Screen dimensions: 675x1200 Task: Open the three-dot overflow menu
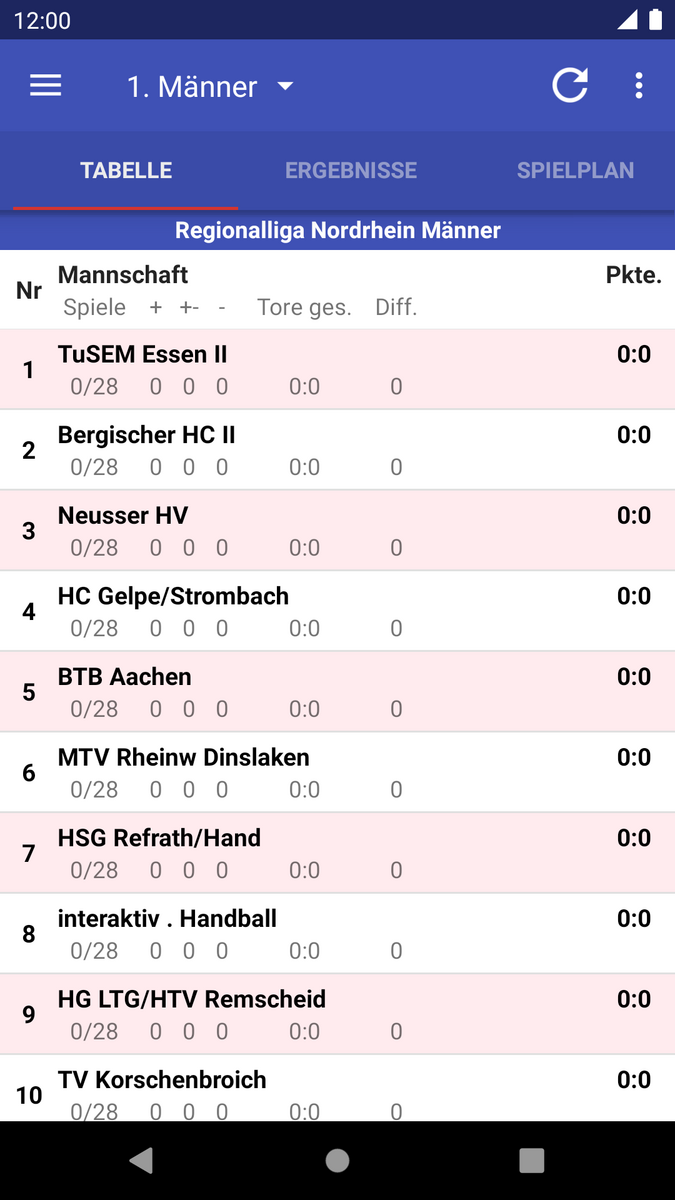point(639,86)
